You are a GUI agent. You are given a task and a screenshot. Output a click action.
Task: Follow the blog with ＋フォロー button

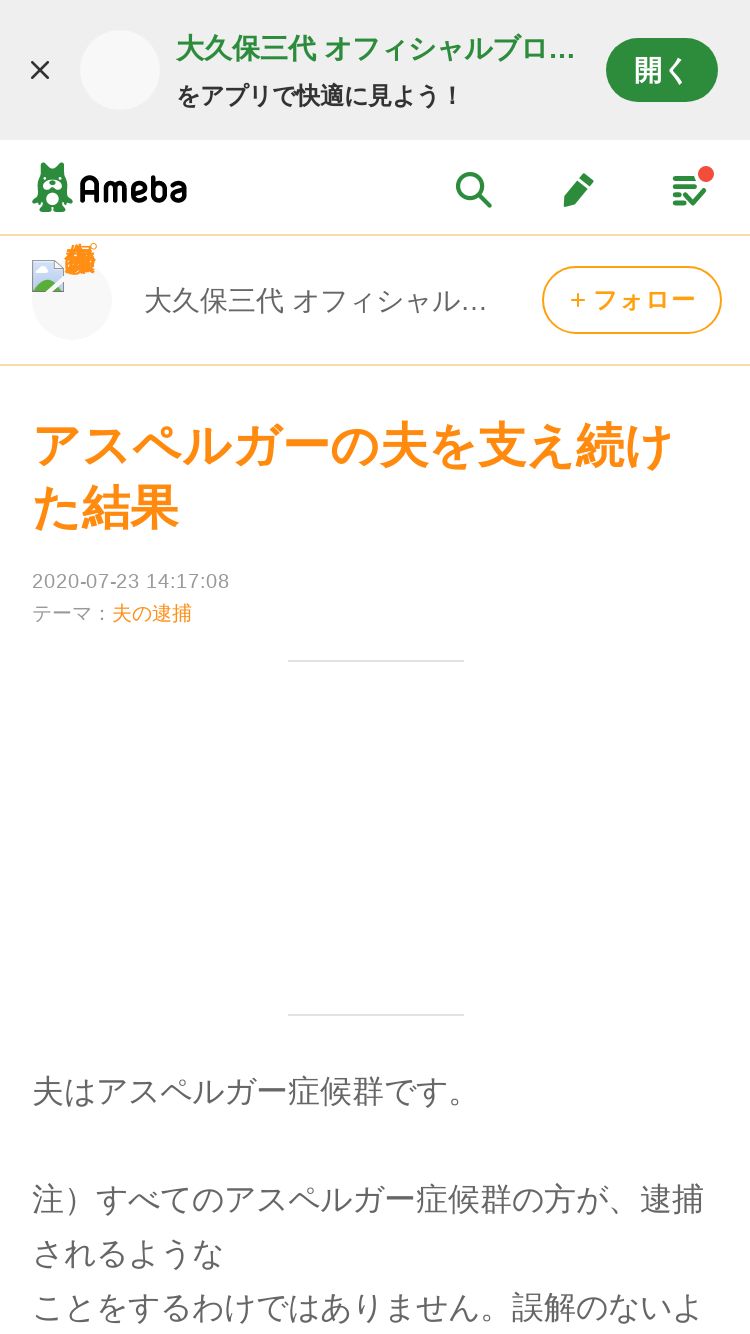tap(632, 300)
